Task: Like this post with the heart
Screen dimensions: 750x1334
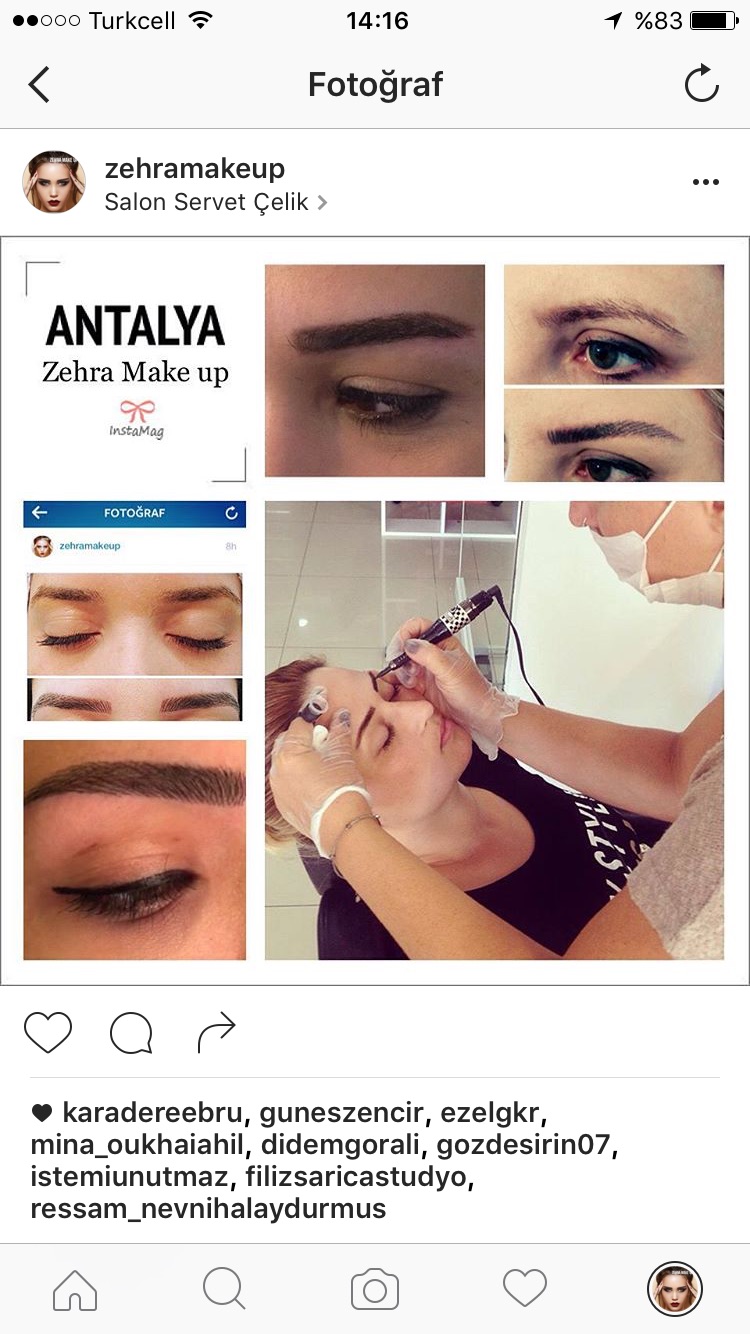Action: coord(48,1033)
